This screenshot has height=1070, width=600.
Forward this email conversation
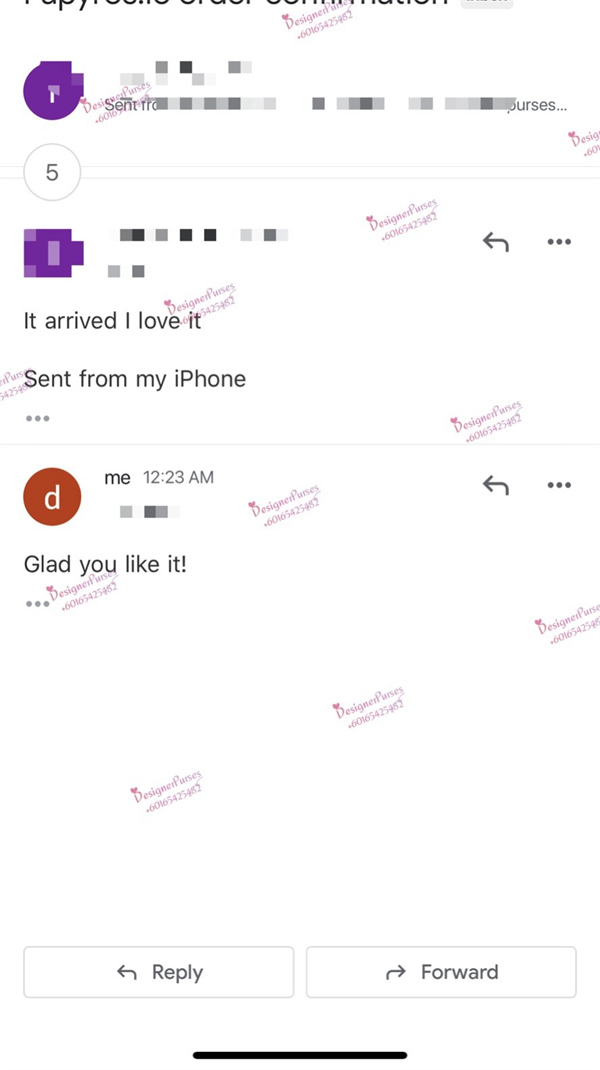(x=441, y=972)
